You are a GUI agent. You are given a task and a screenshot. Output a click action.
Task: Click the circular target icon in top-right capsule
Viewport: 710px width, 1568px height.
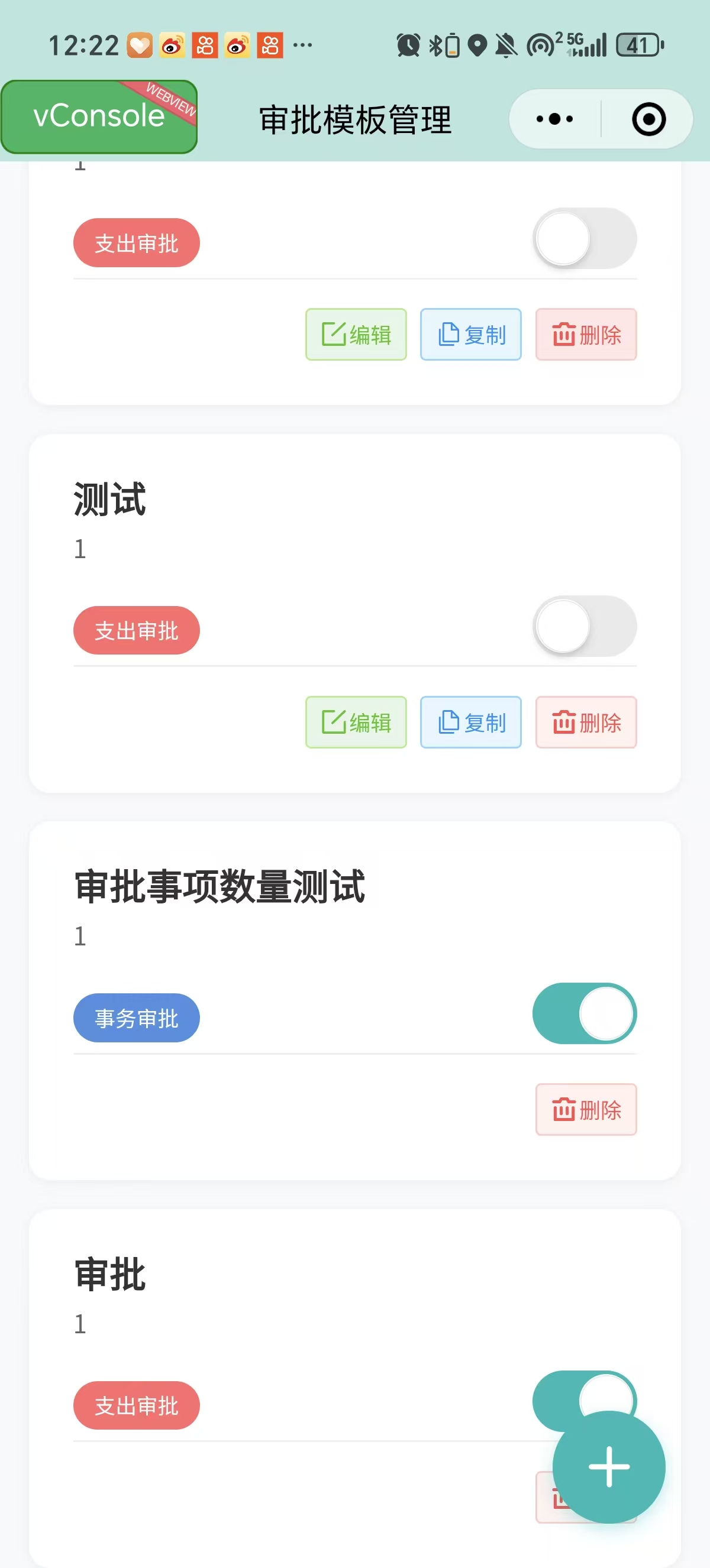[648, 119]
